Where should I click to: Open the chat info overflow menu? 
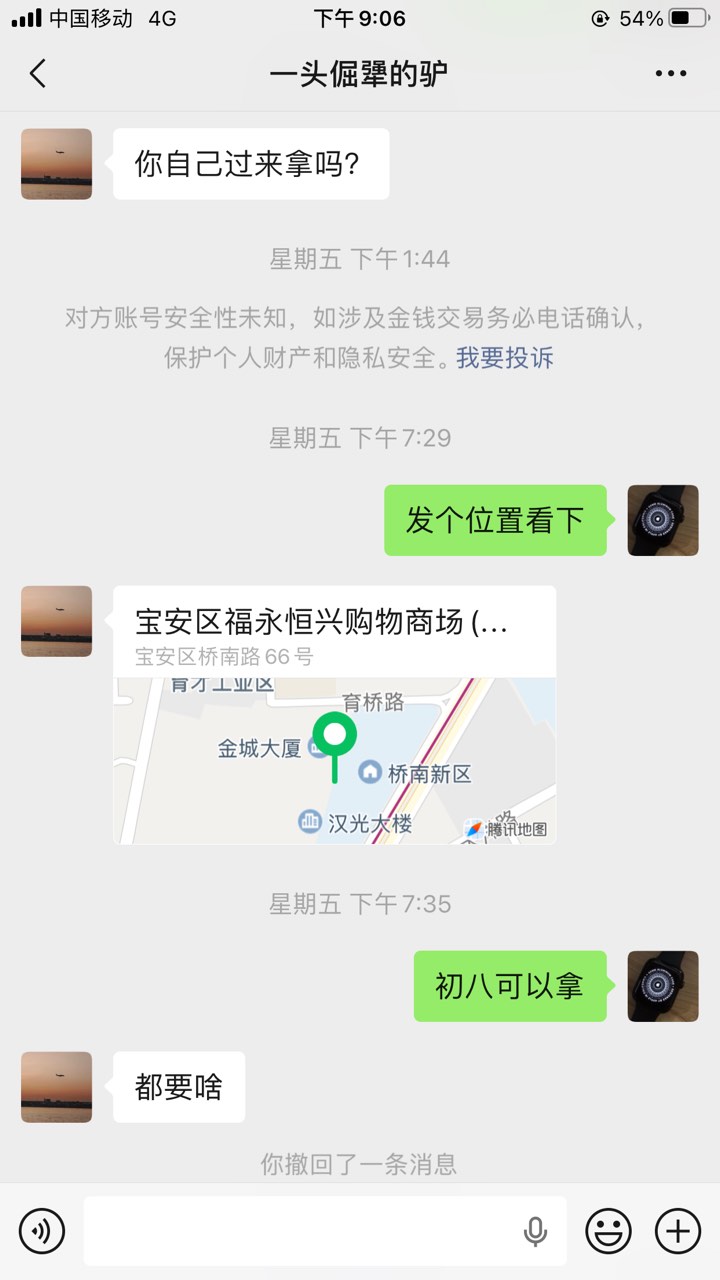click(x=670, y=73)
